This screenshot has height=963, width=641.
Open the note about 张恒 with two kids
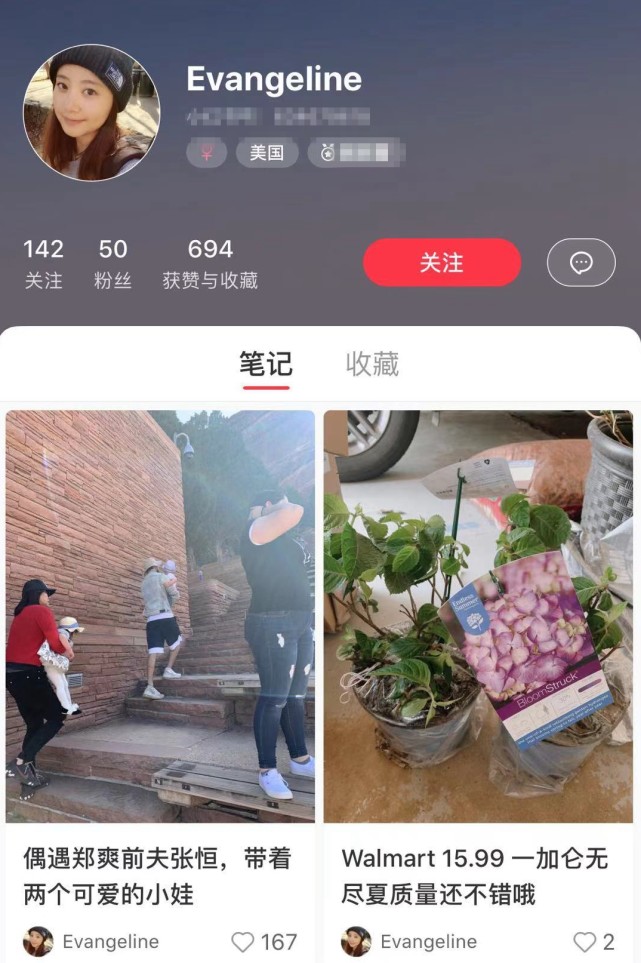[x=160, y=616]
